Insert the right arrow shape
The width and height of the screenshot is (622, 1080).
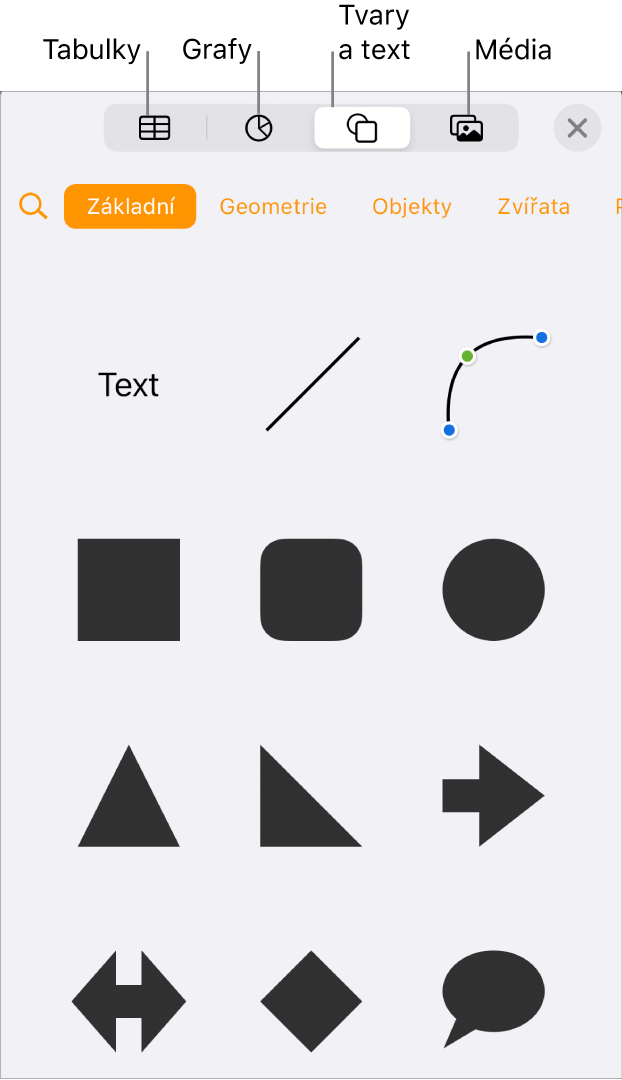pos(494,796)
